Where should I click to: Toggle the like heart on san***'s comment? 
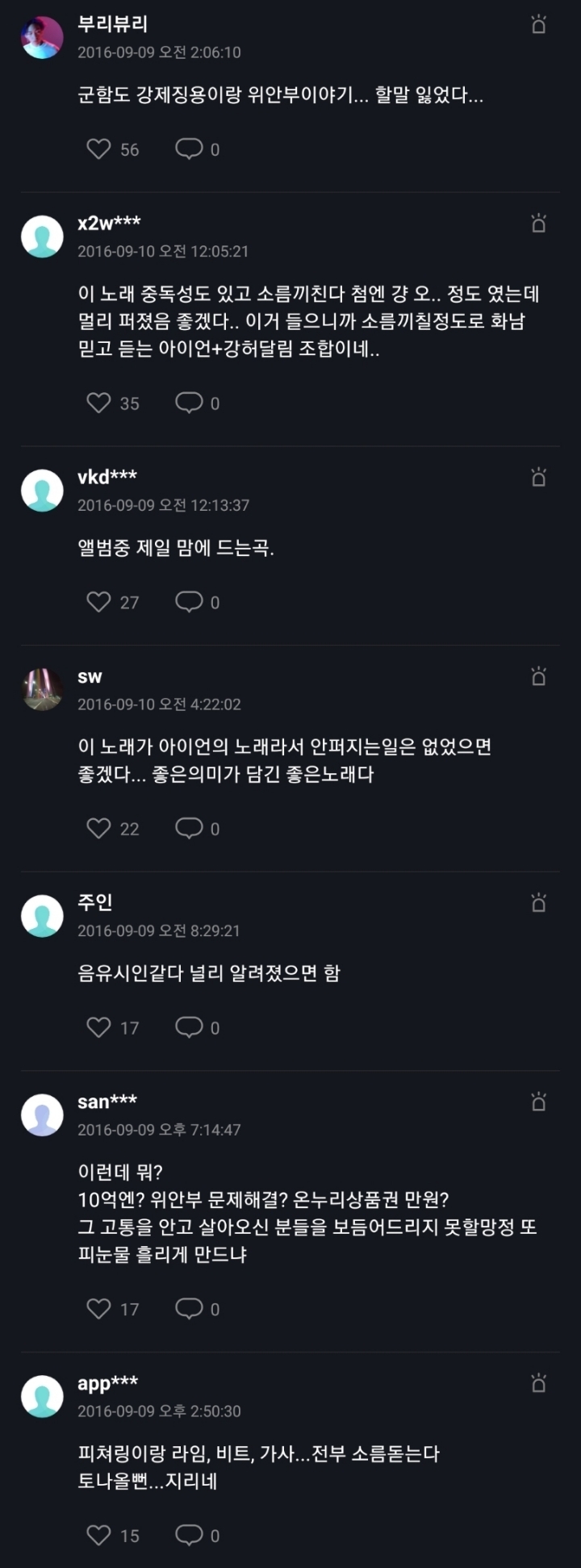click(100, 1308)
